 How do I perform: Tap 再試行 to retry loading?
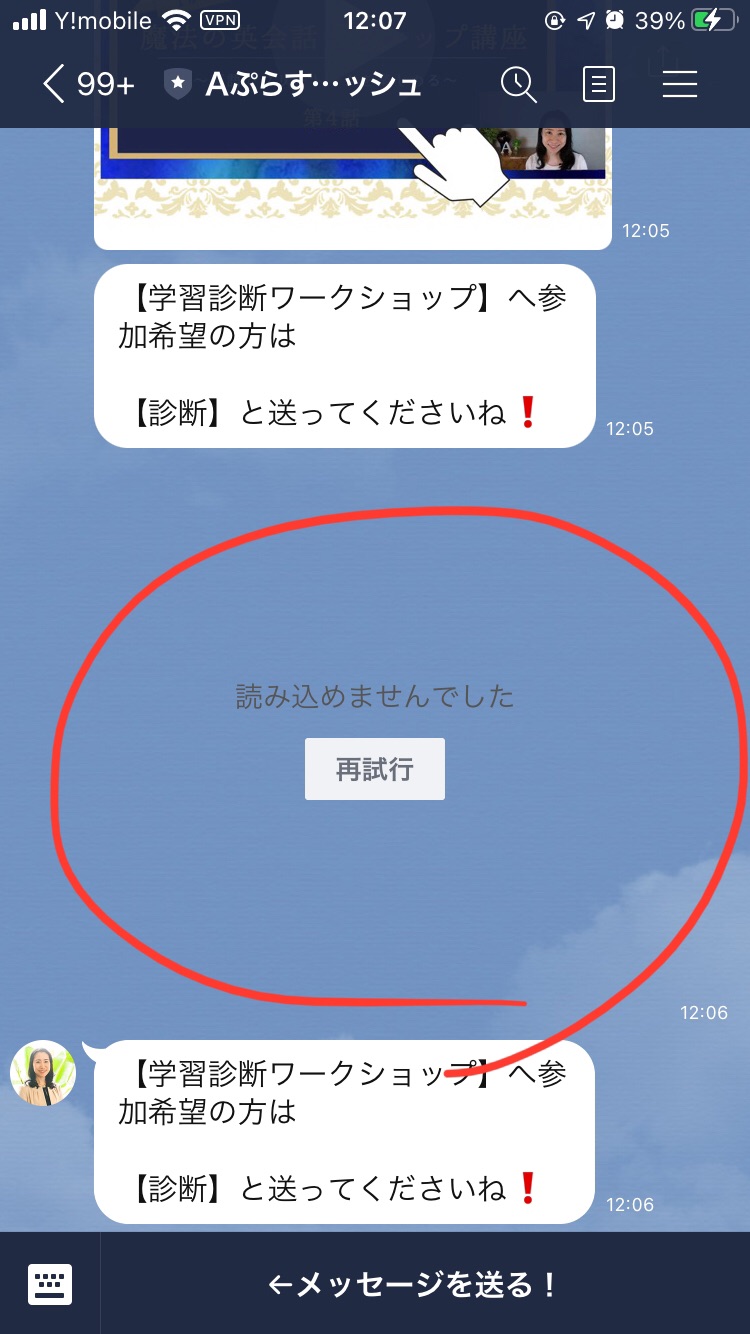pos(375,770)
